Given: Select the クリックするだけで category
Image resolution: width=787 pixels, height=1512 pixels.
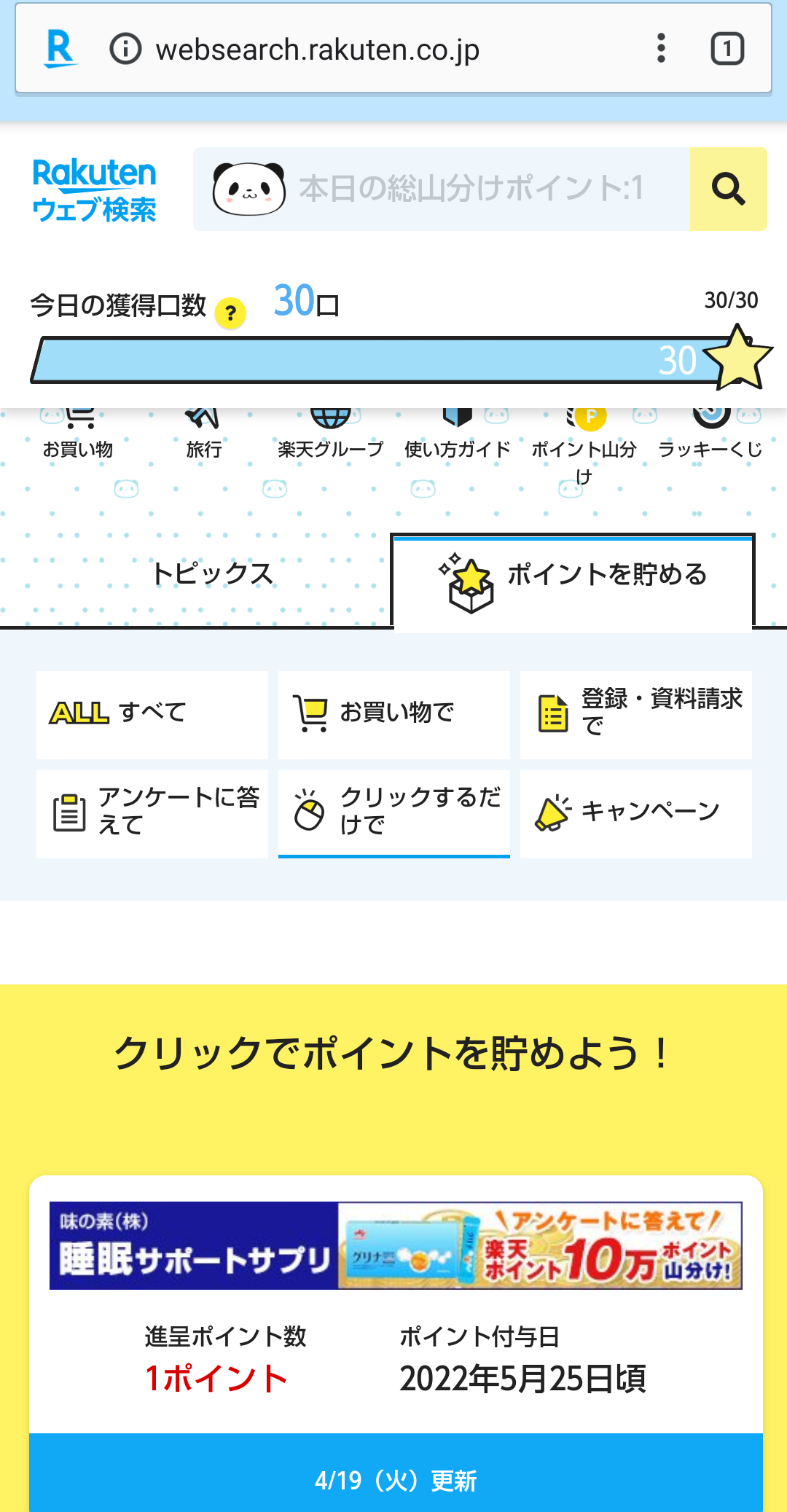Looking at the screenshot, I should tap(394, 813).
